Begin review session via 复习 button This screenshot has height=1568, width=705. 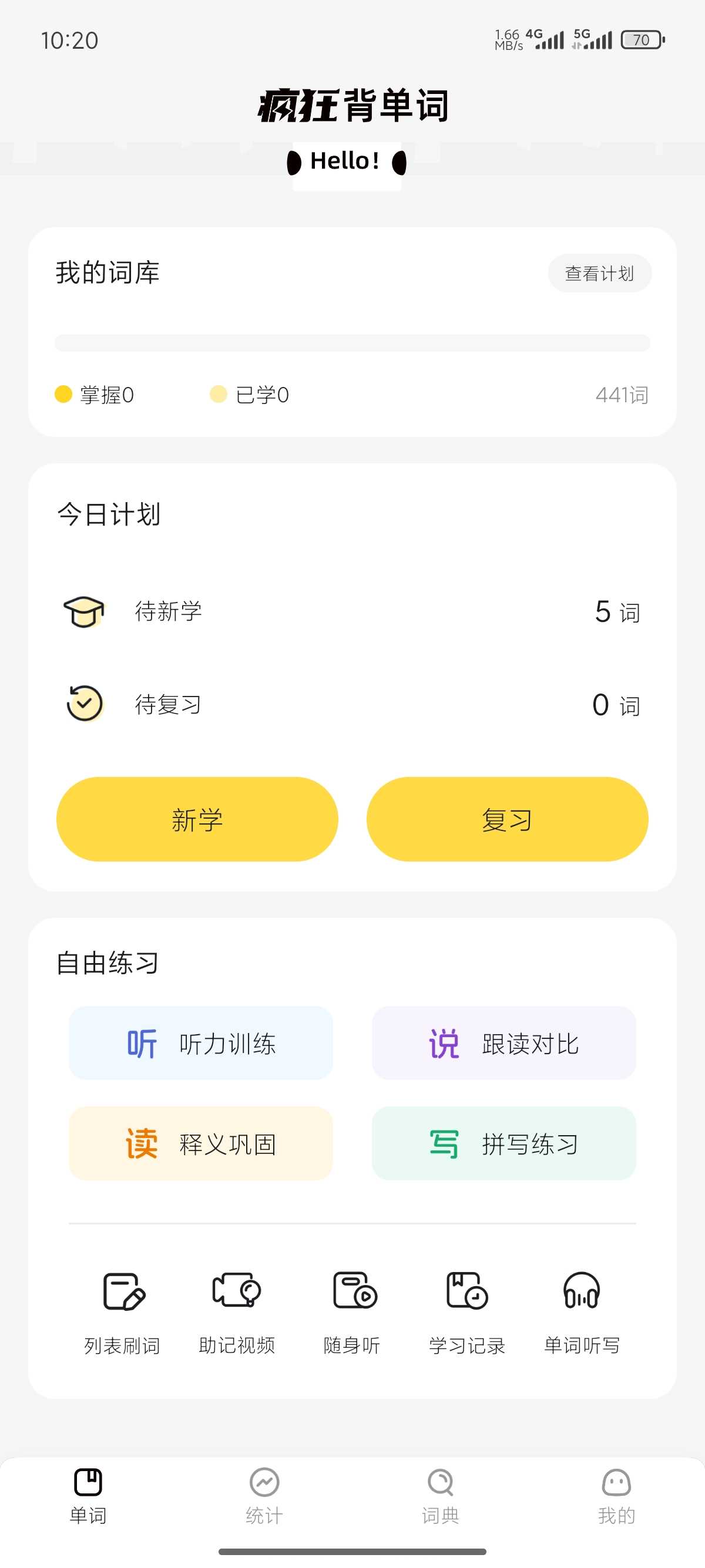pyautogui.click(x=506, y=819)
